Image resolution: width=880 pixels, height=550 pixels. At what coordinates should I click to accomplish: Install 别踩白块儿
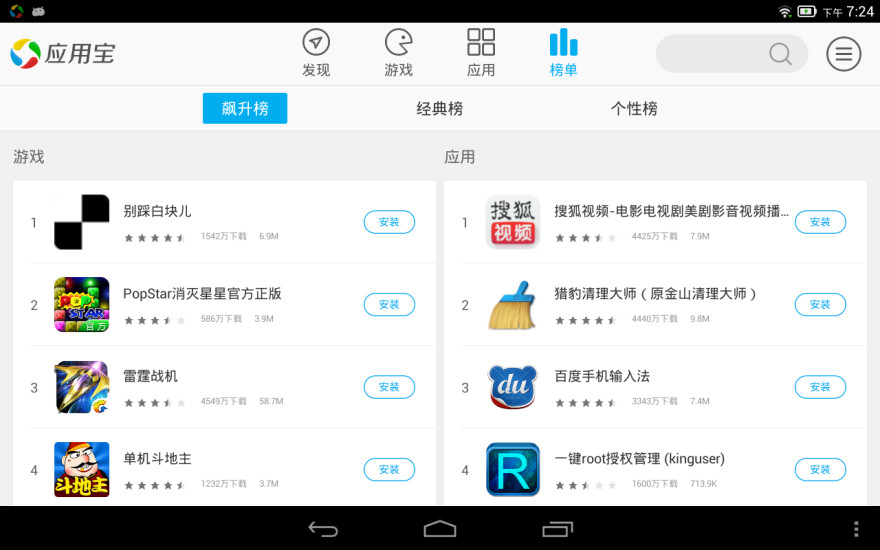click(x=389, y=222)
